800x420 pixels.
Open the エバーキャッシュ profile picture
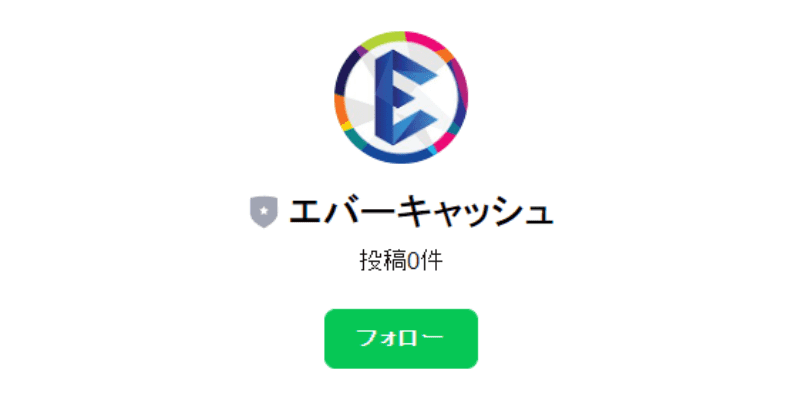coord(400,98)
